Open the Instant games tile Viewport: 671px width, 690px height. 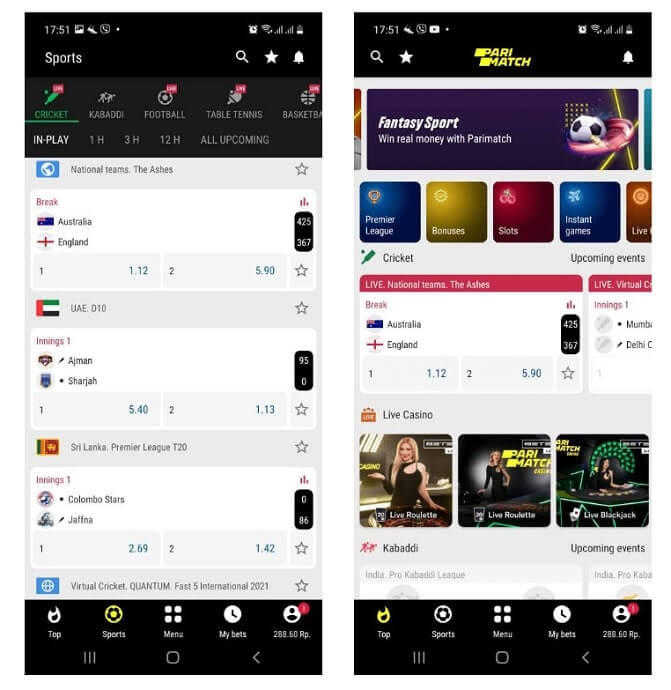pos(589,211)
